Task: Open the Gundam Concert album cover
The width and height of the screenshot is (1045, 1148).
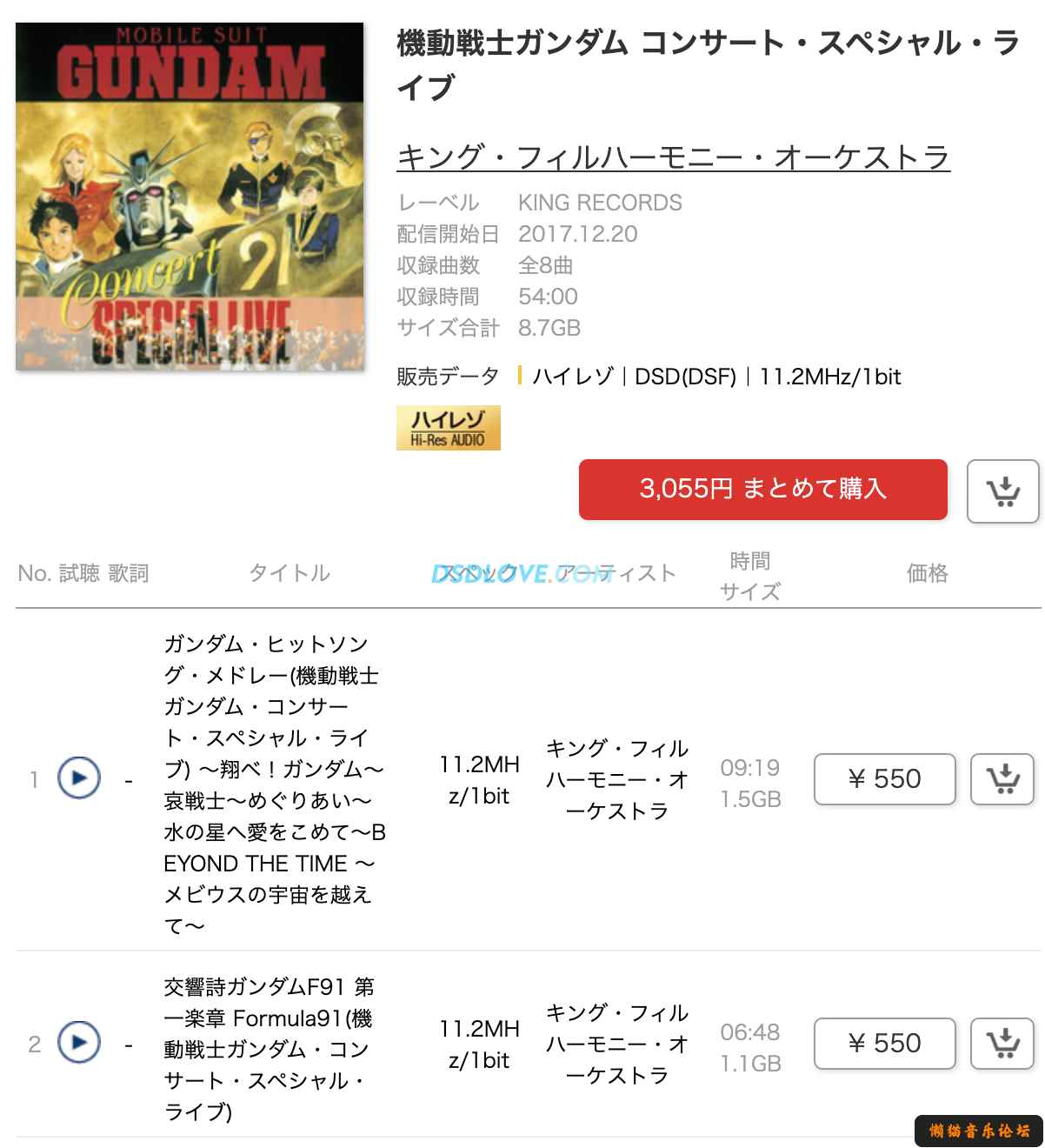Action: (190, 197)
